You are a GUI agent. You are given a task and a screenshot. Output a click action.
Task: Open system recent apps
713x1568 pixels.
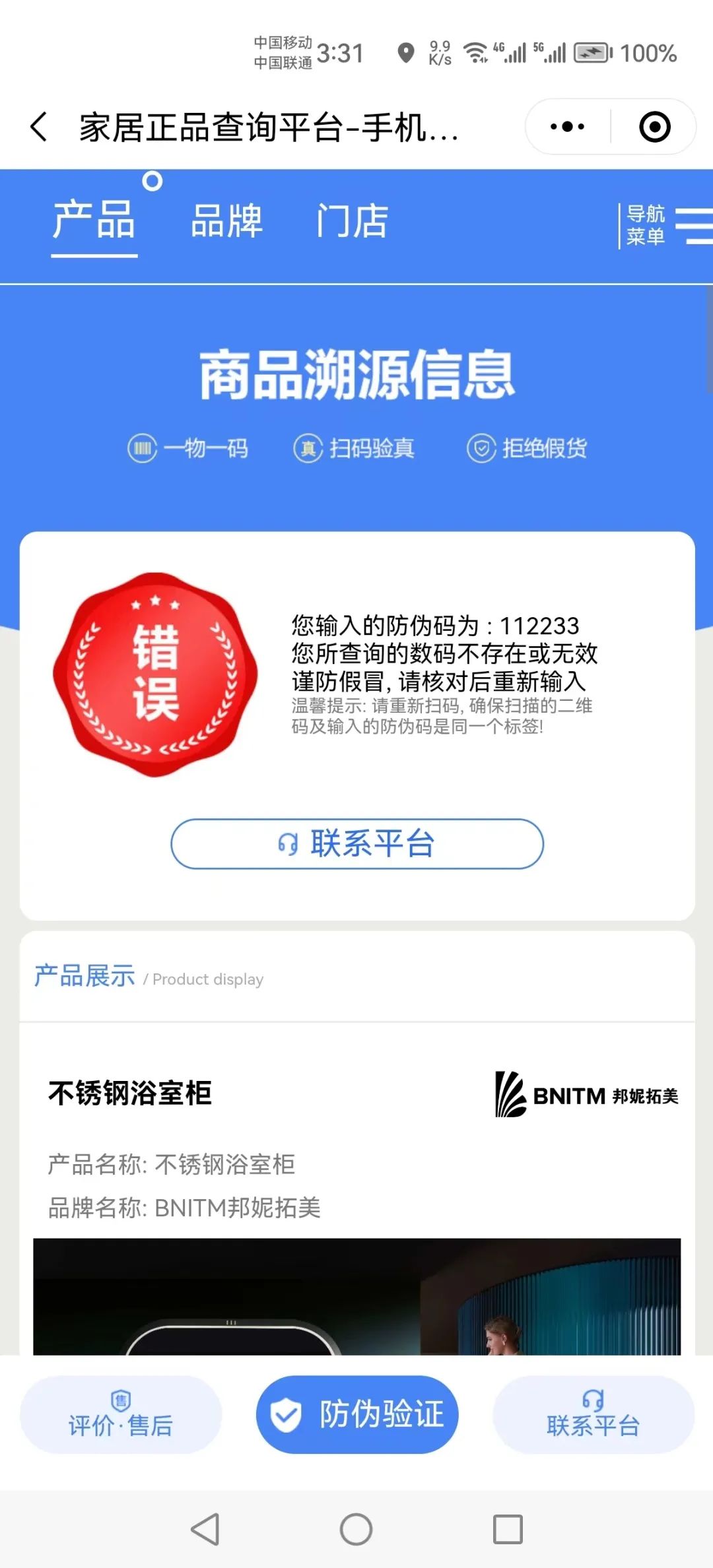coord(508,1529)
